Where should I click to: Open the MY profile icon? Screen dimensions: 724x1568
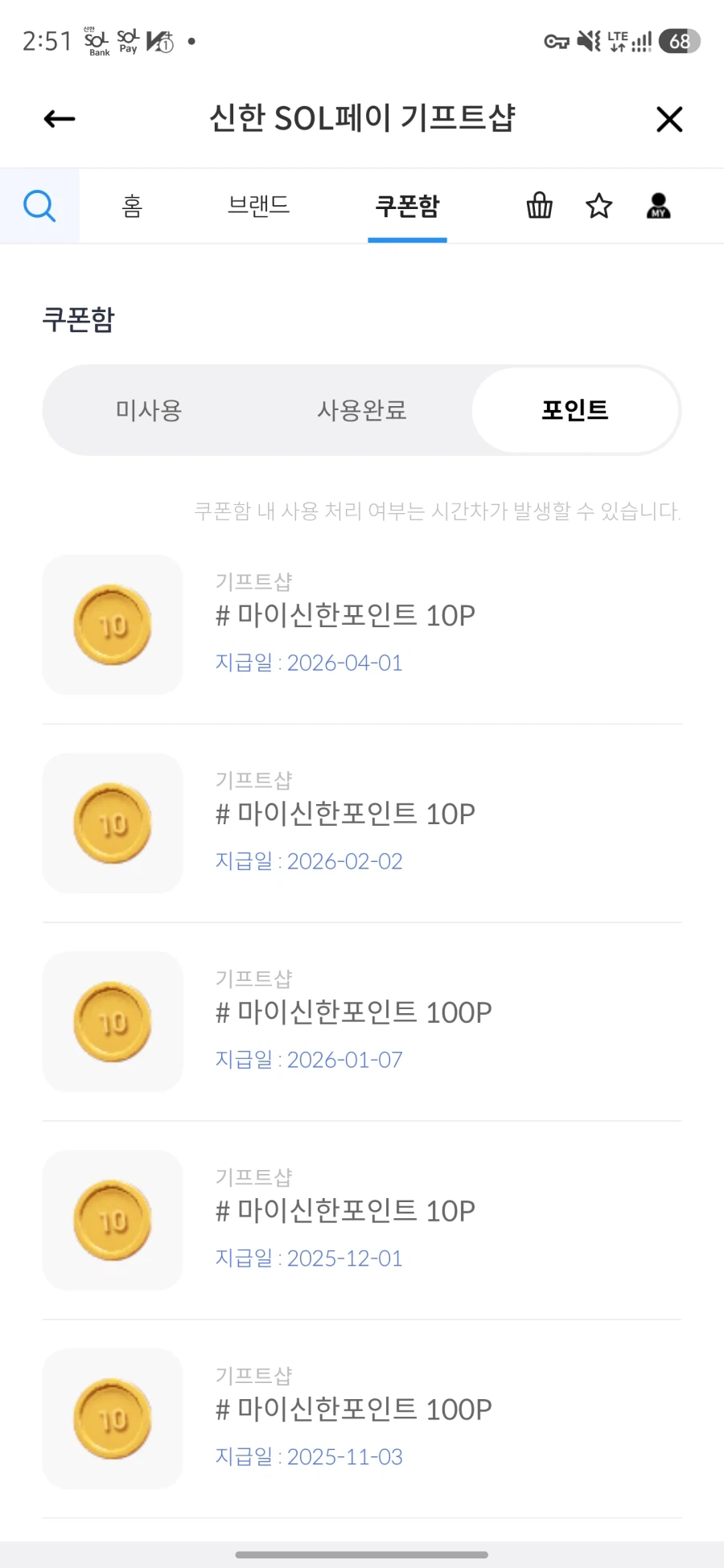(658, 205)
